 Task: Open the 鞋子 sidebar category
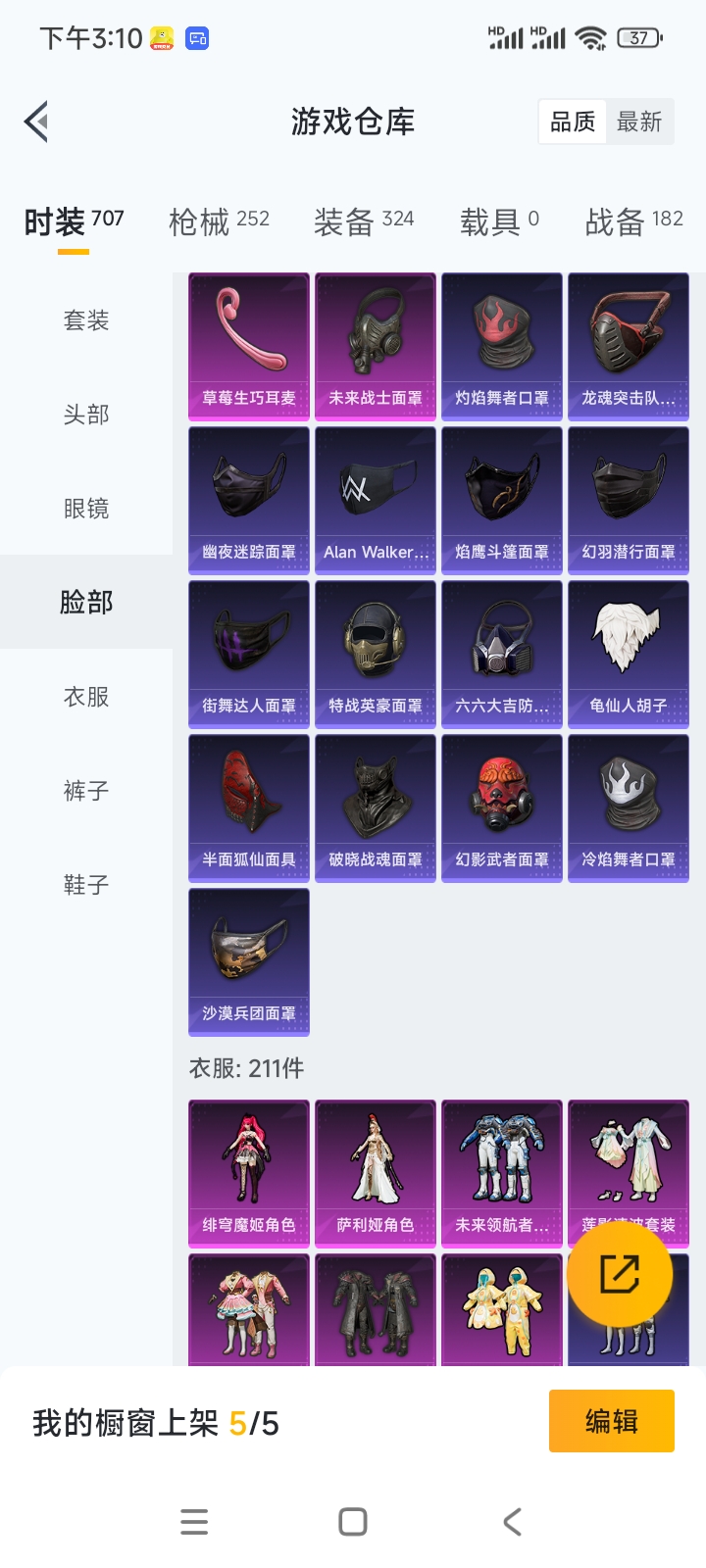(x=86, y=885)
